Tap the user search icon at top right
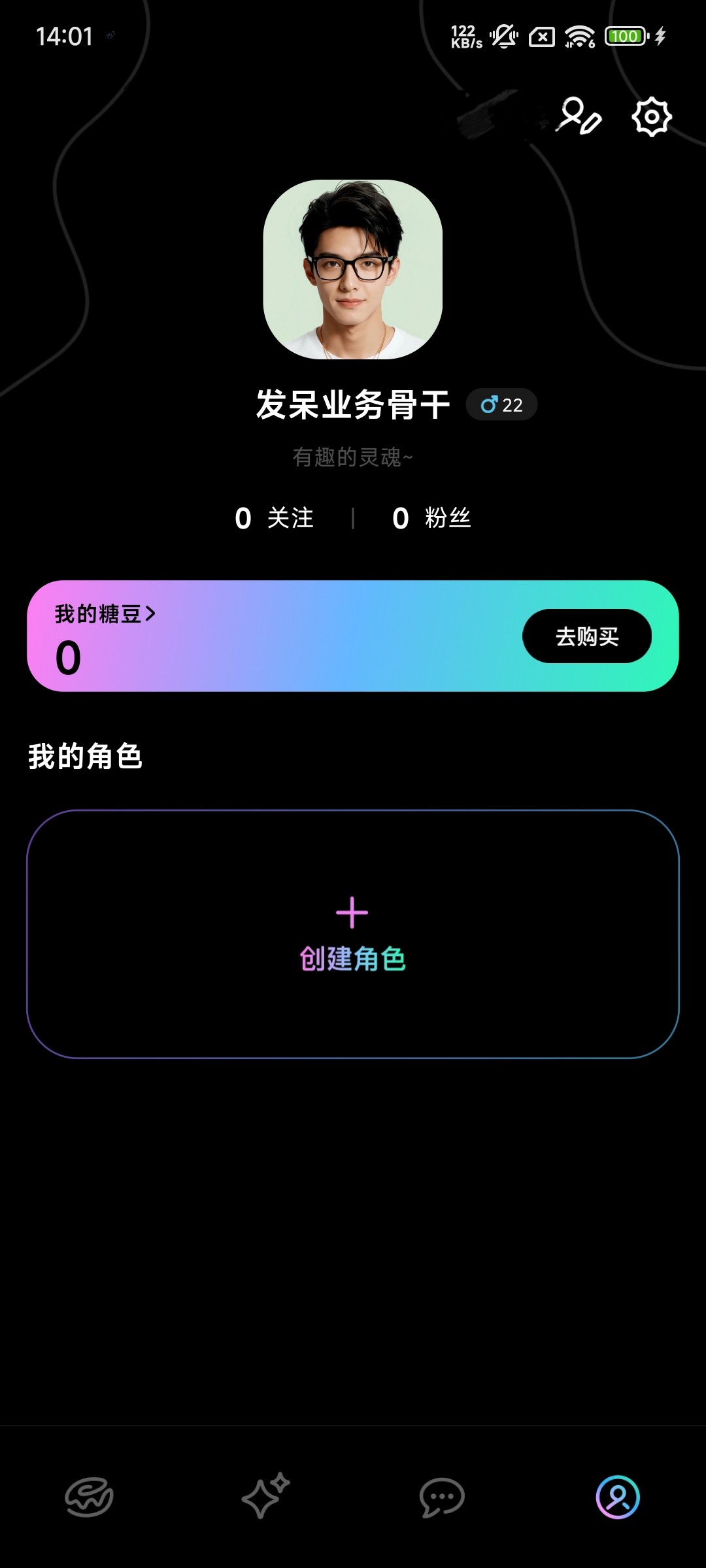 [579, 116]
